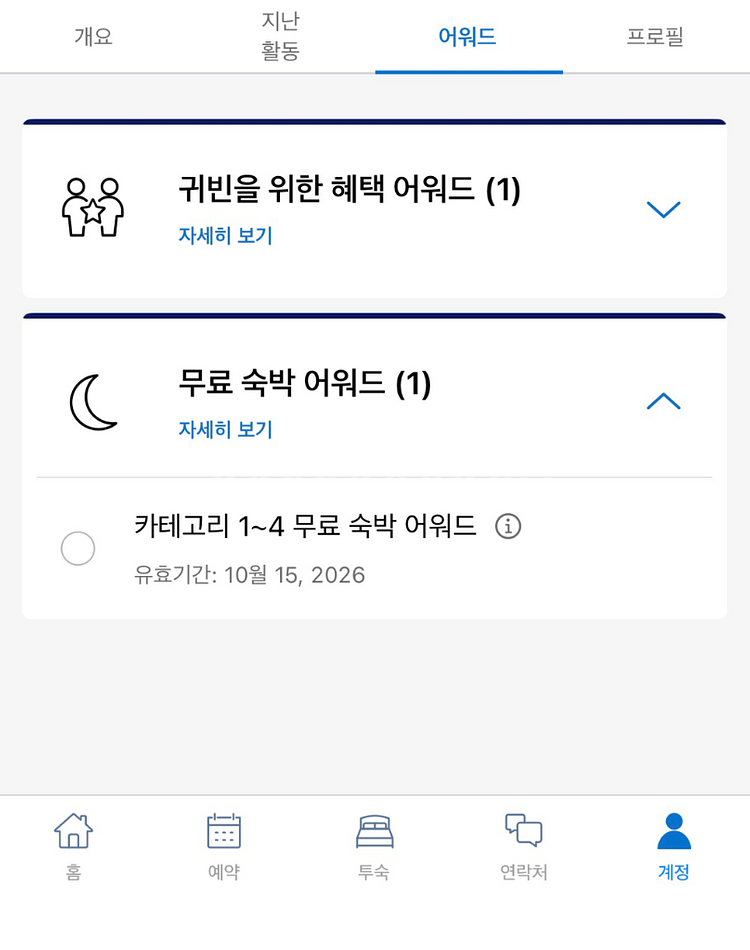Collapse the 무료 숙박 어워드 section

point(663,401)
